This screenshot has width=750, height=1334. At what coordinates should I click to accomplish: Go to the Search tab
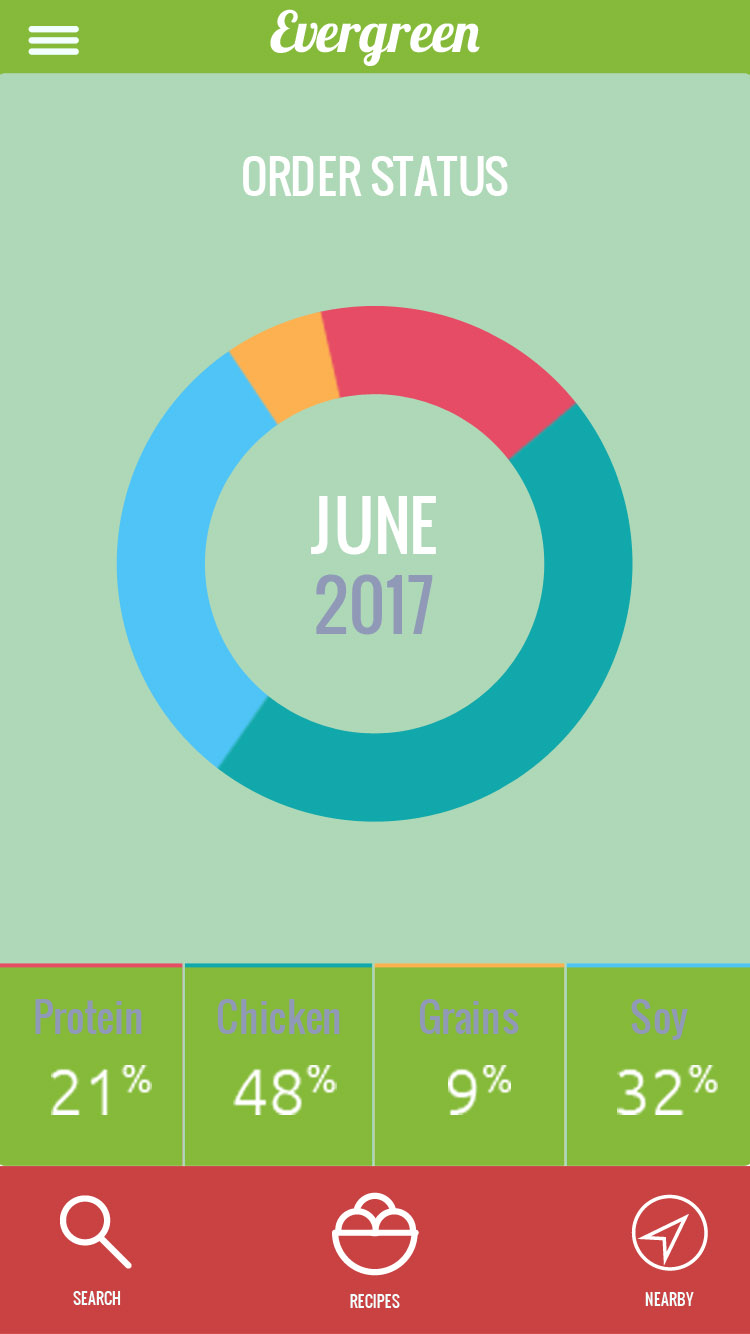click(96, 1251)
